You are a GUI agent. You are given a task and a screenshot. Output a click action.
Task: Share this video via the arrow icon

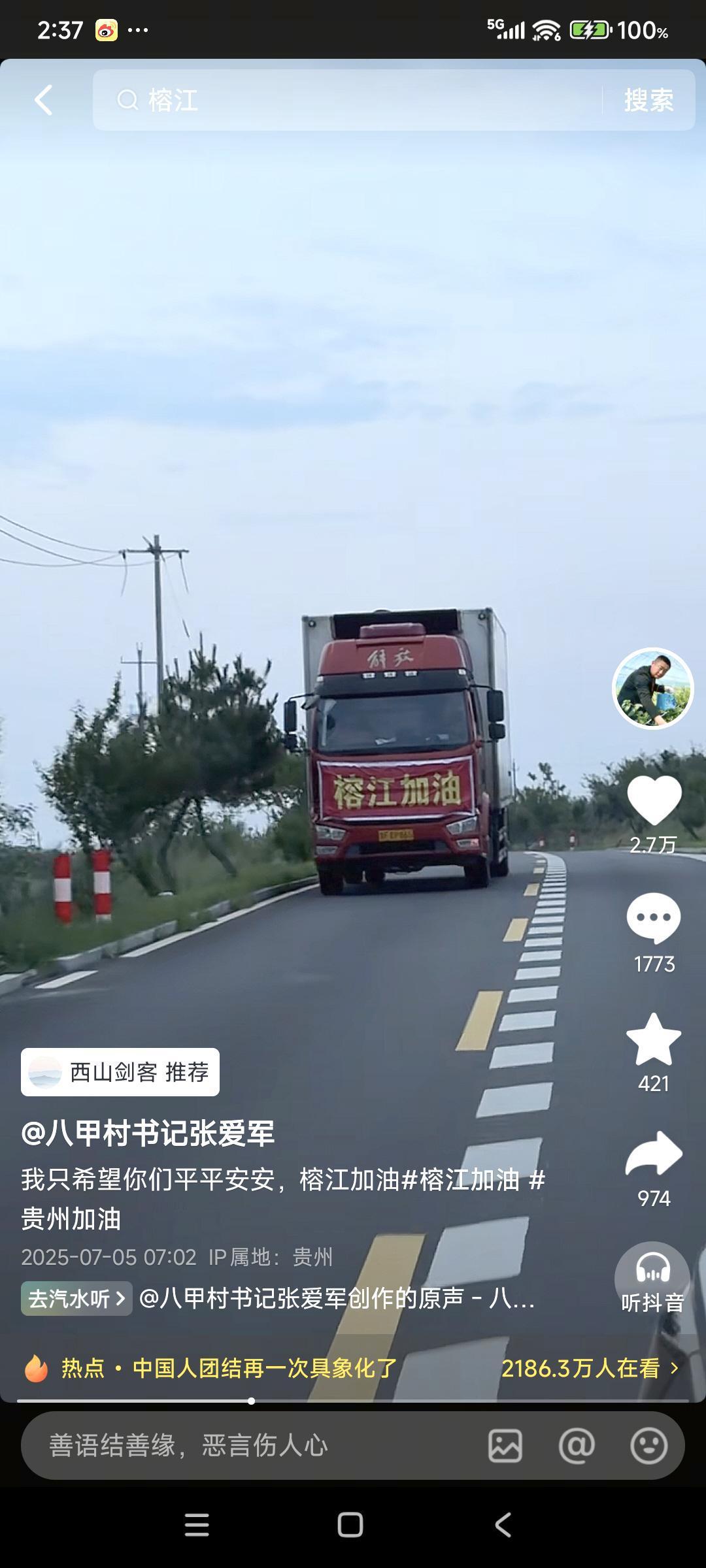click(654, 1155)
